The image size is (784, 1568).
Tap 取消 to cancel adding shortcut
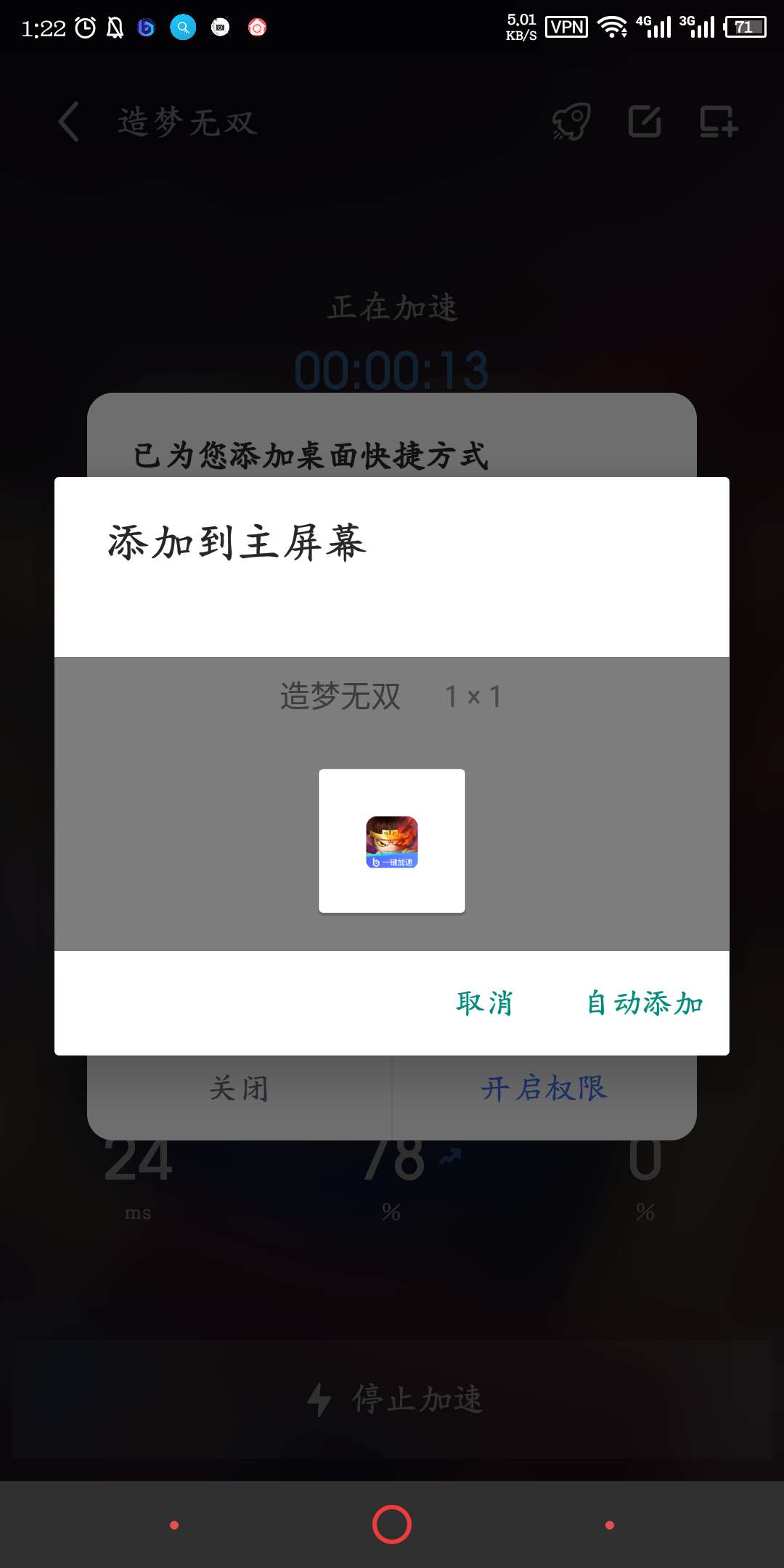484,1003
